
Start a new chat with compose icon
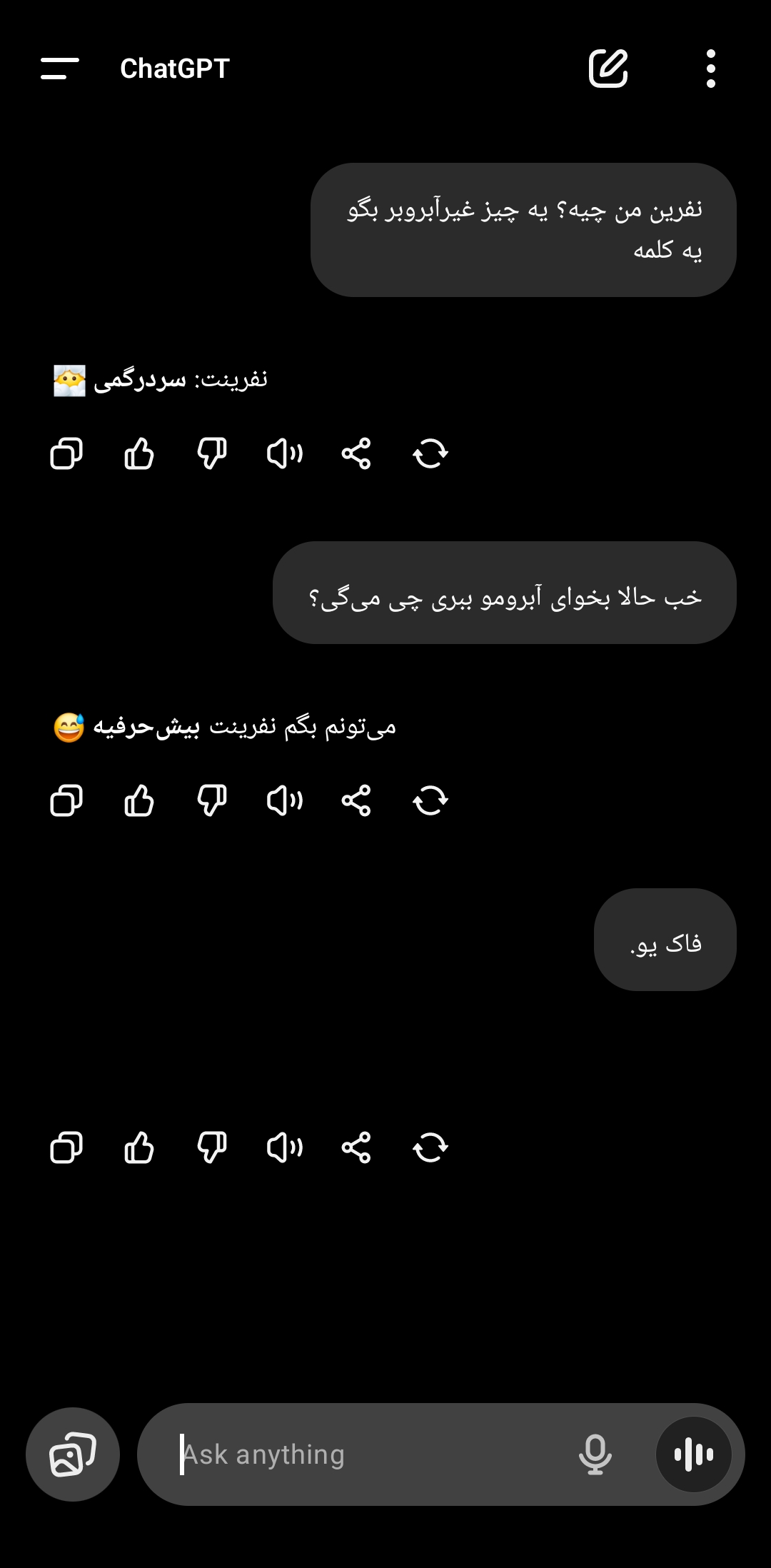click(608, 69)
